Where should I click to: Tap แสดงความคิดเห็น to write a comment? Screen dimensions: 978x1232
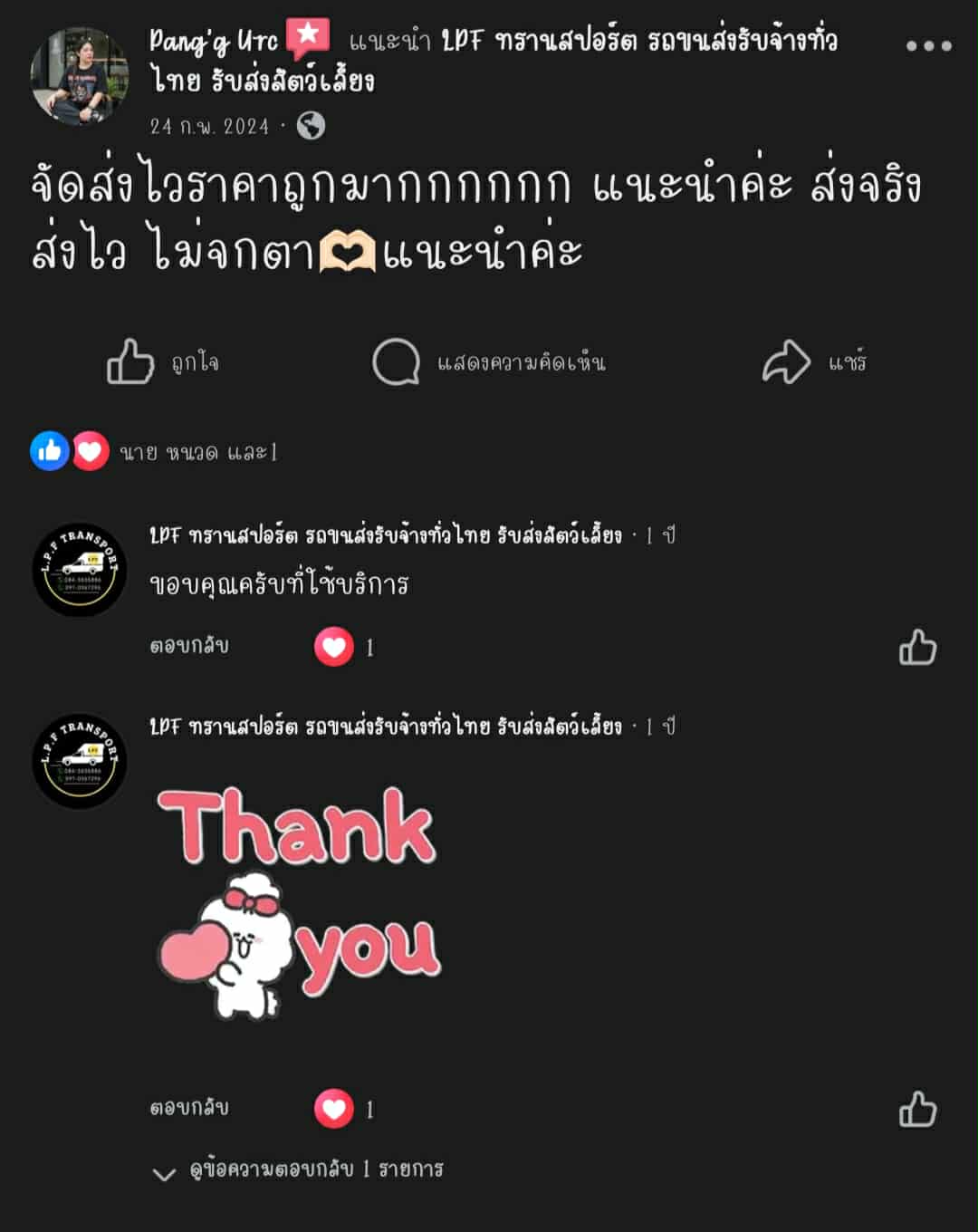click(489, 362)
